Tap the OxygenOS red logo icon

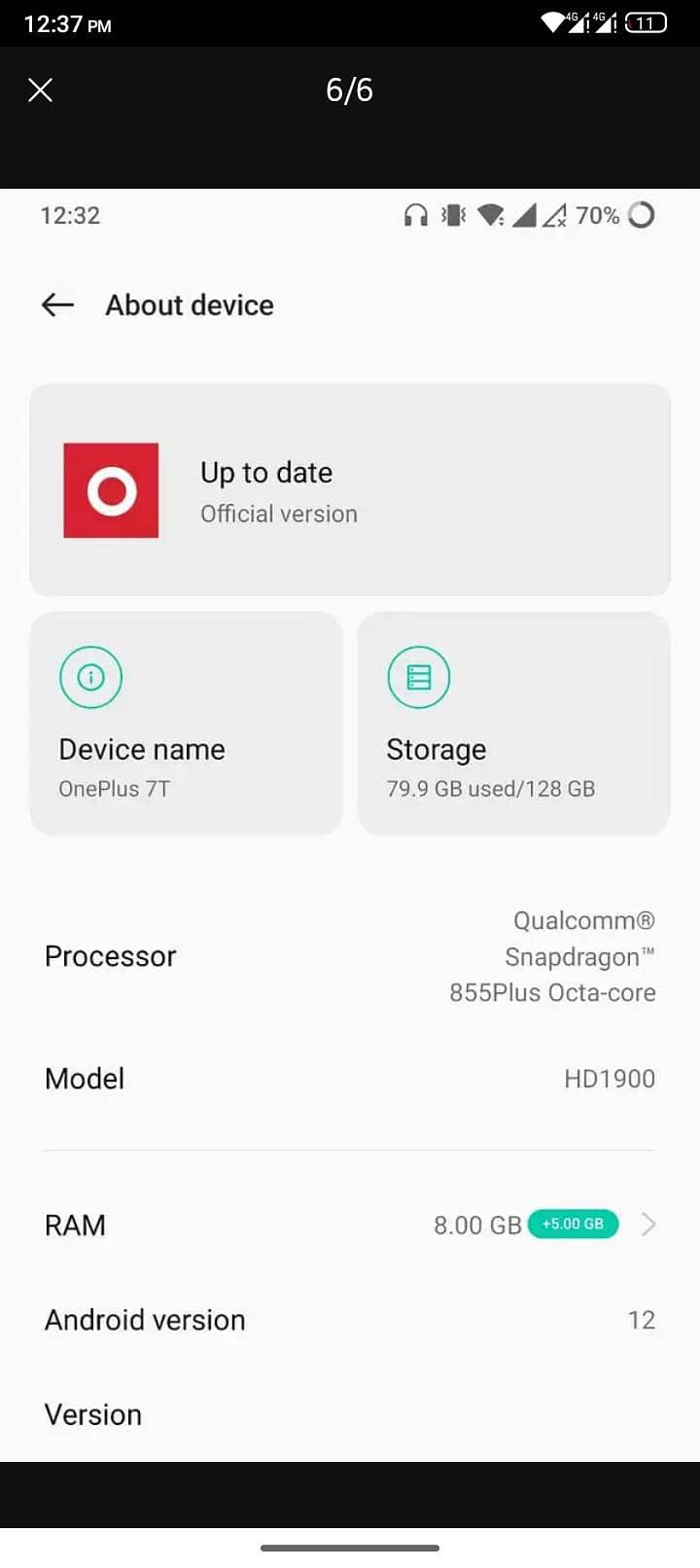pyautogui.click(x=111, y=490)
